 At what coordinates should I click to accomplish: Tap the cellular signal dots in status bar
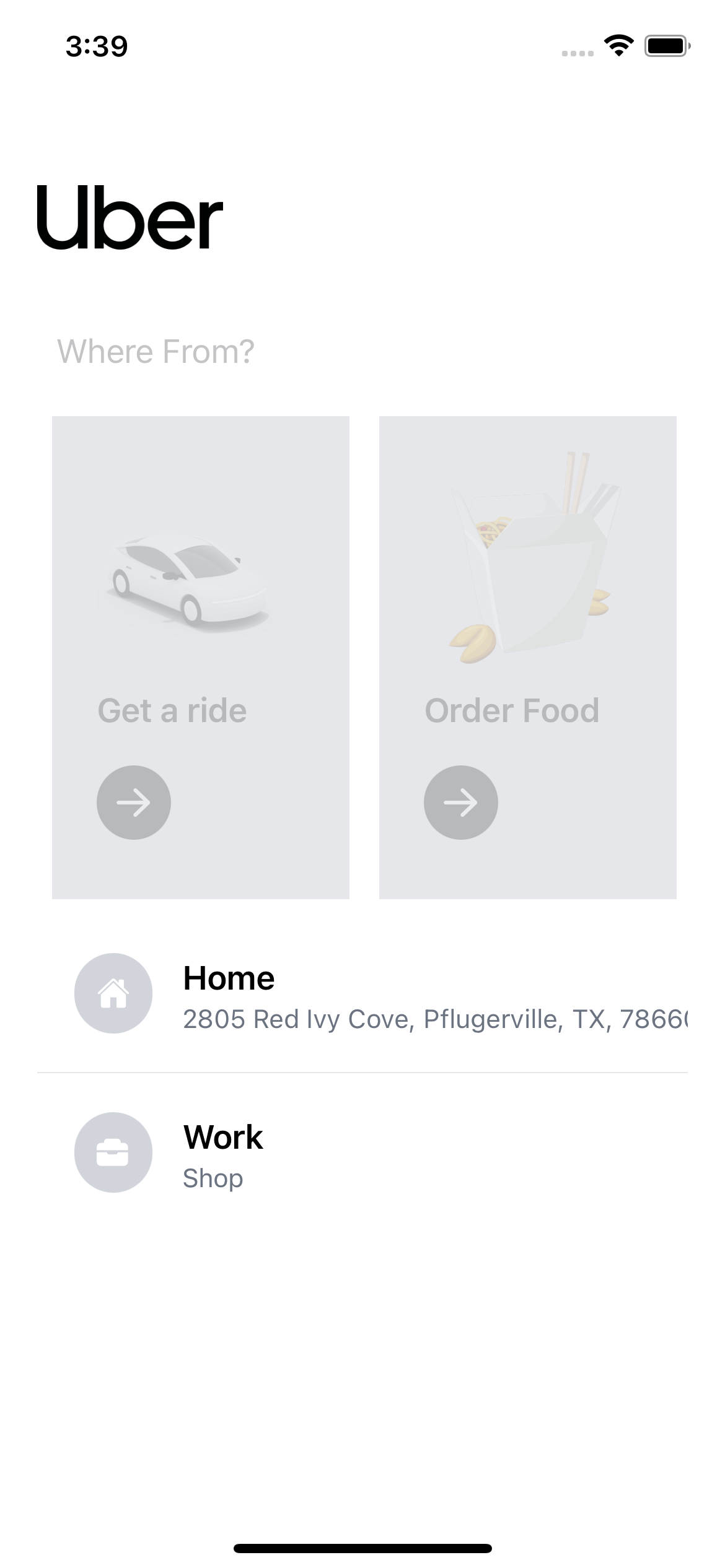pos(578,53)
